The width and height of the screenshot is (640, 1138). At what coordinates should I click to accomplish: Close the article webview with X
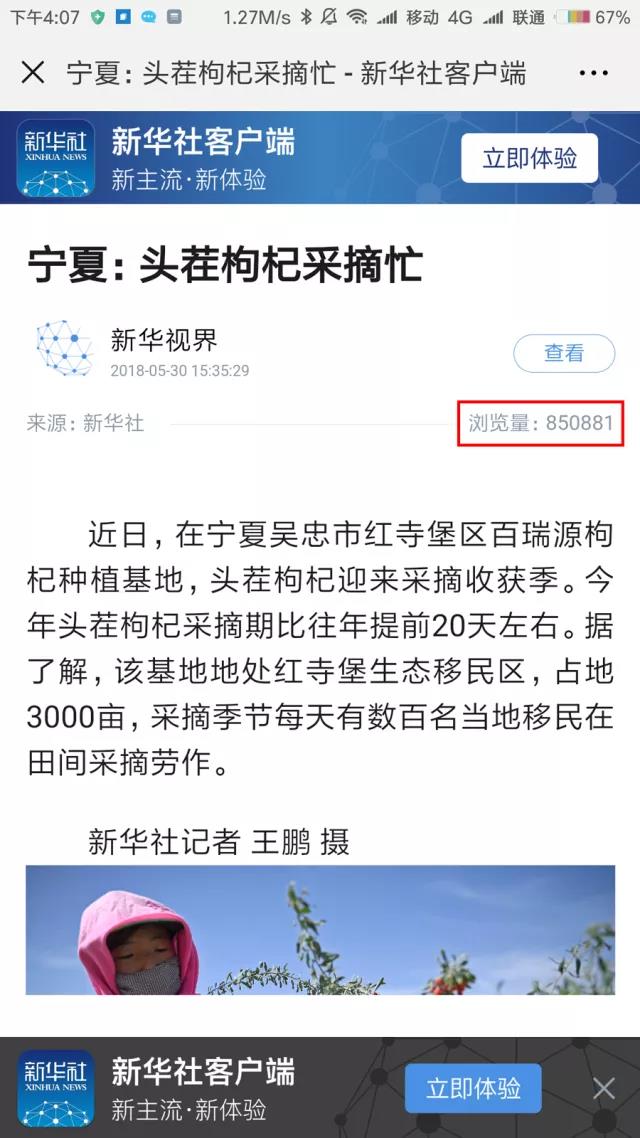click(x=33, y=73)
